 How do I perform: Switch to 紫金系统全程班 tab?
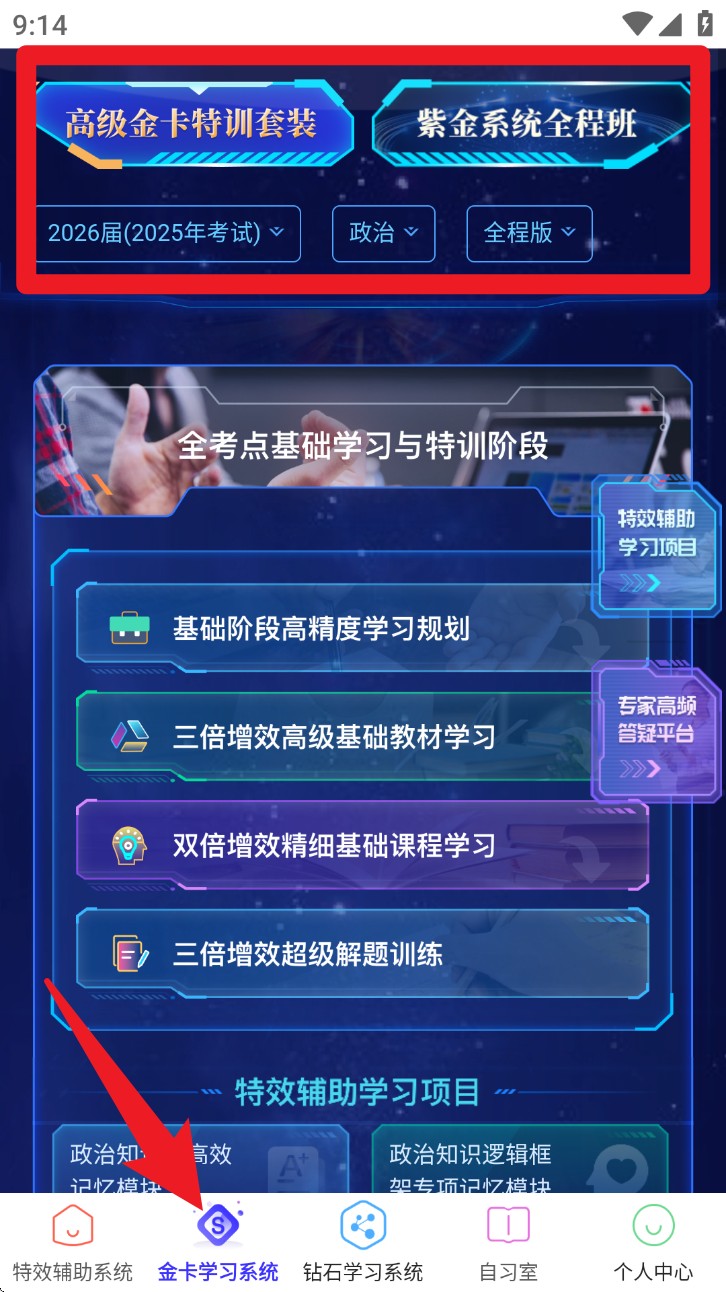pos(528,124)
